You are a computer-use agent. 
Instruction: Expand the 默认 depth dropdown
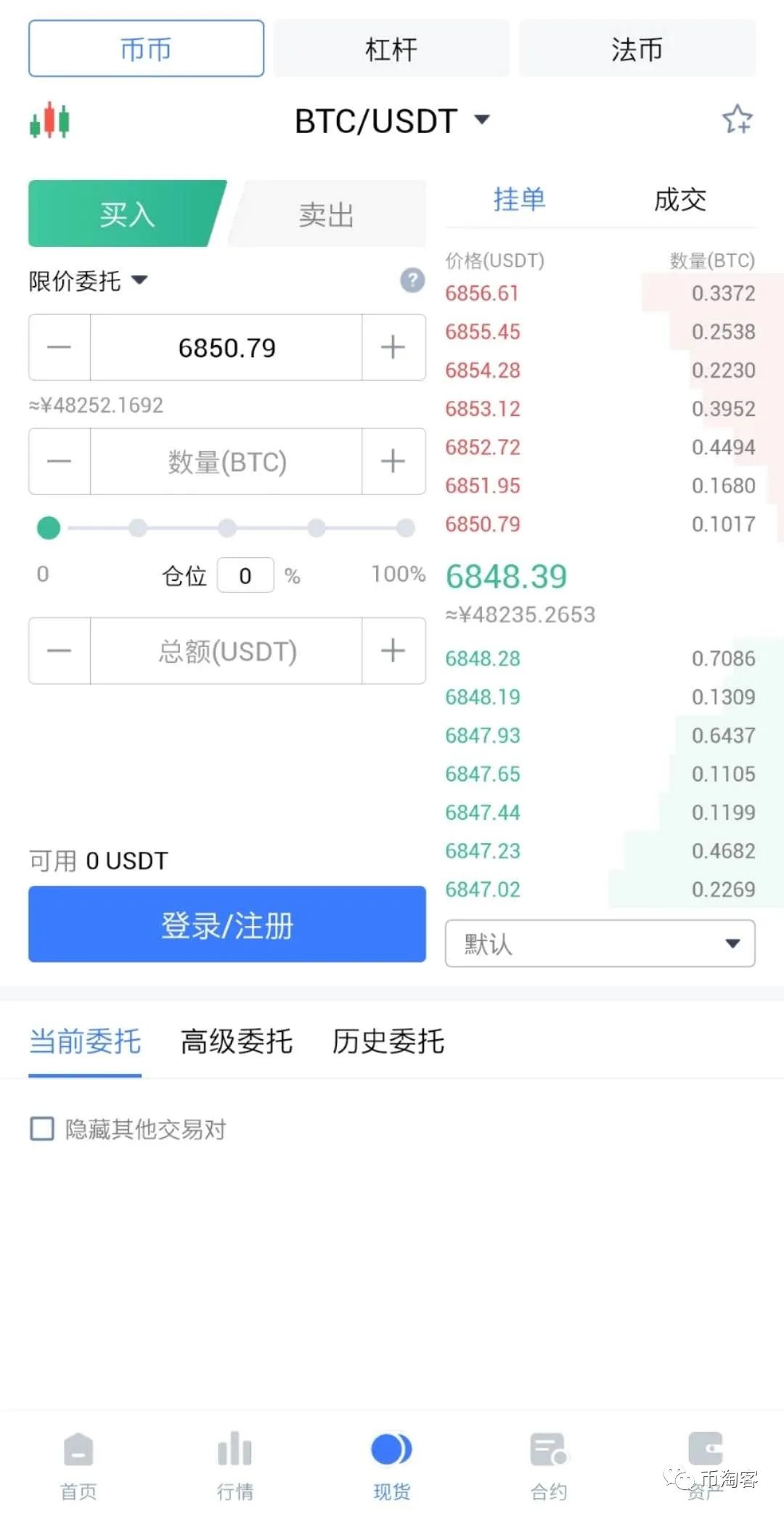pos(600,943)
